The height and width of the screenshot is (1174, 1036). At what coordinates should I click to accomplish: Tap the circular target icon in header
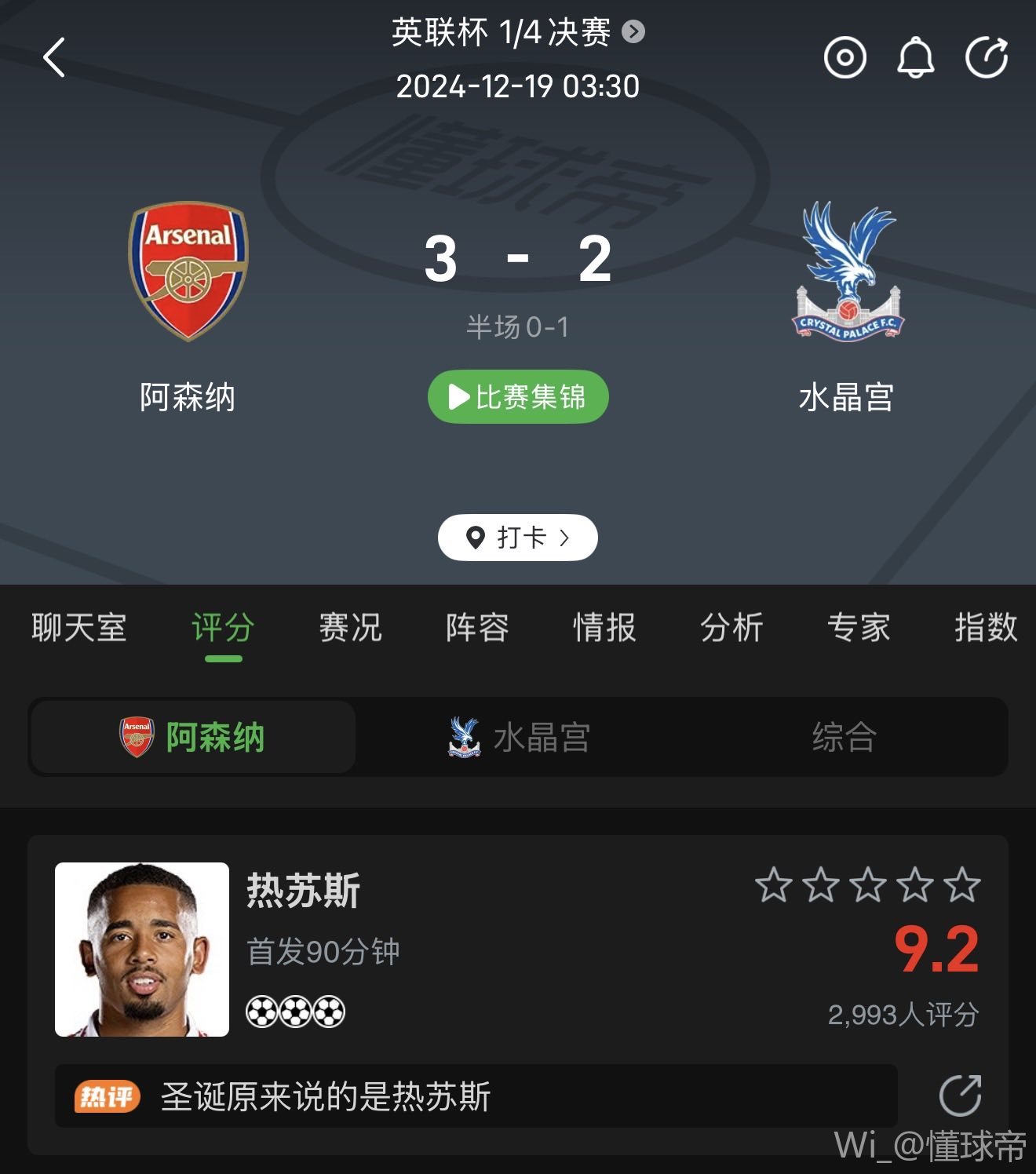(844, 58)
